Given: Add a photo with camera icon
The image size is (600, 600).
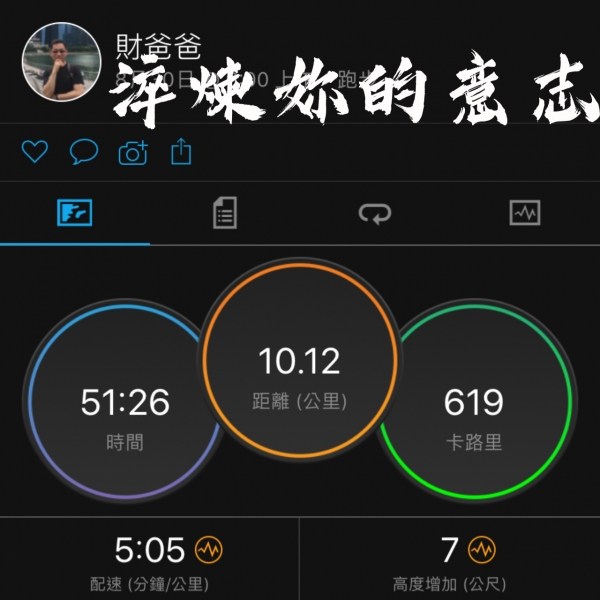Looking at the screenshot, I should [133, 153].
